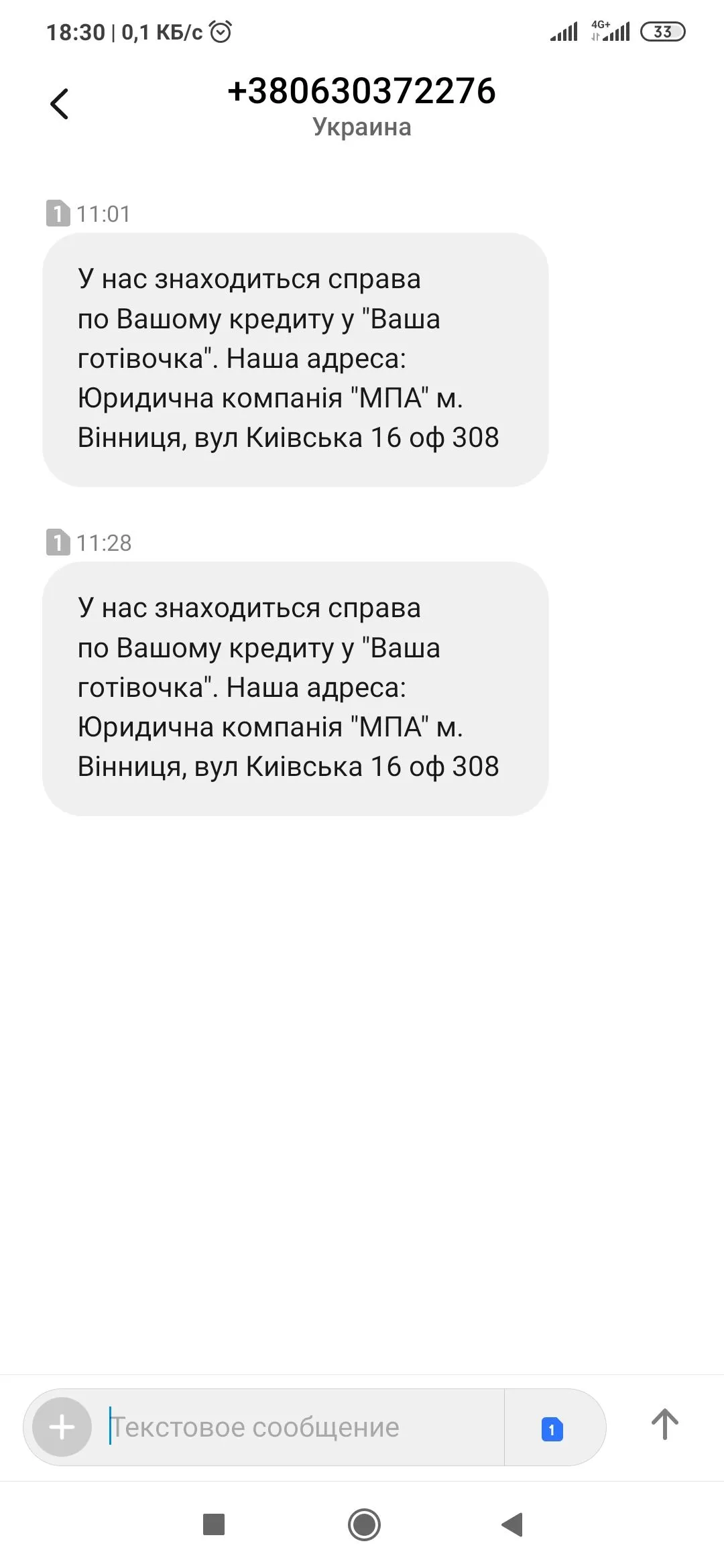Image resolution: width=724 pixels, height=1568 pixels.
Task: Open recent apps via the square button
Action: [x=214, y=1524]
